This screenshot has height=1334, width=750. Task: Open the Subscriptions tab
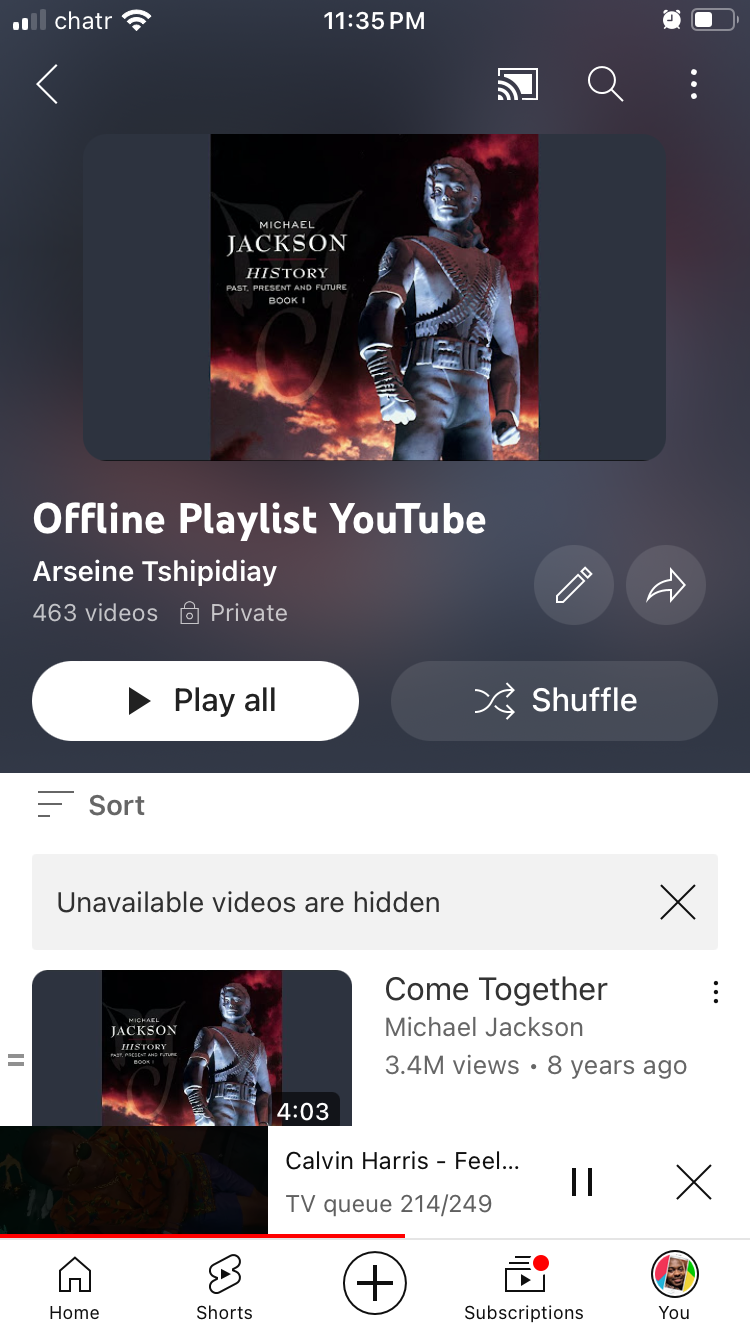pyautogui.click(x=524, y=1288)
